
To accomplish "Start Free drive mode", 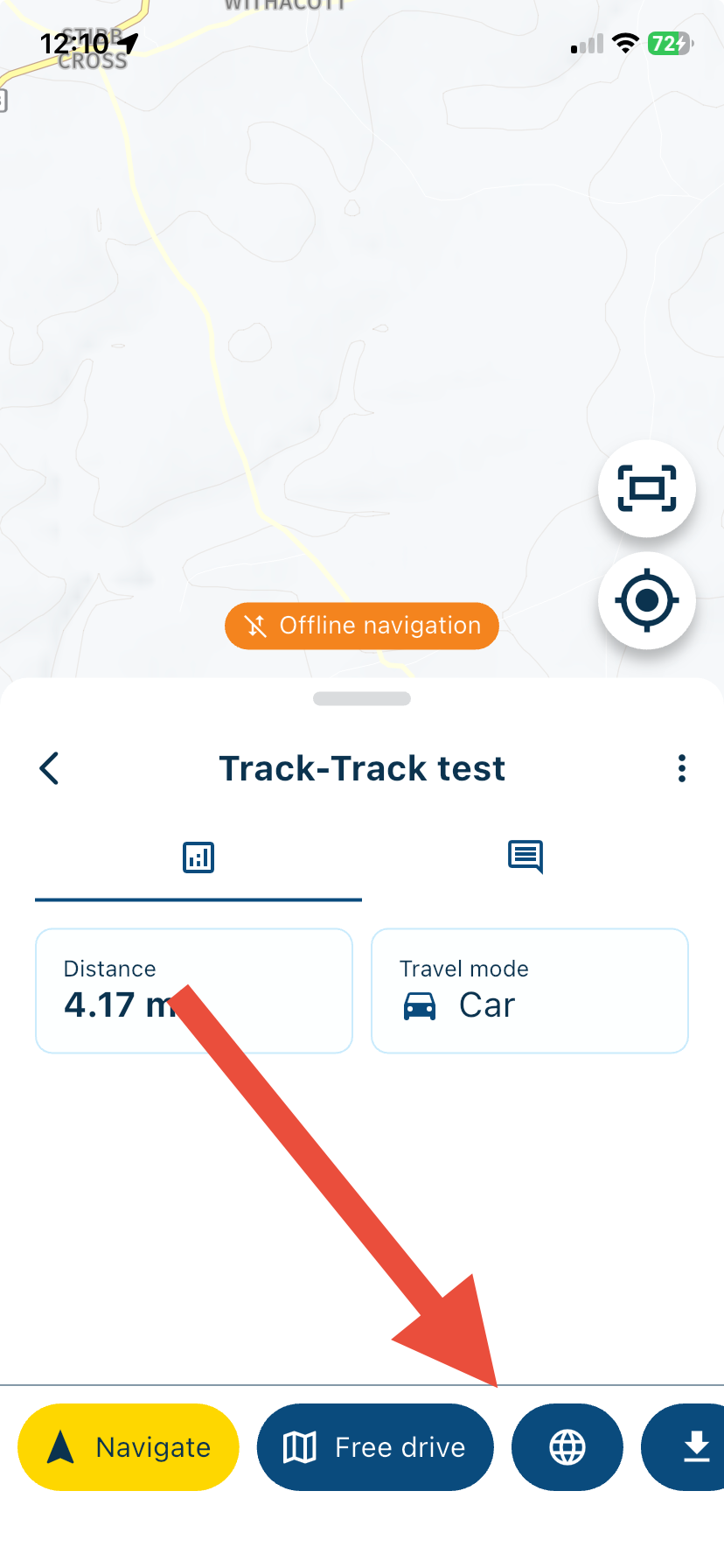I will 375,1447.
